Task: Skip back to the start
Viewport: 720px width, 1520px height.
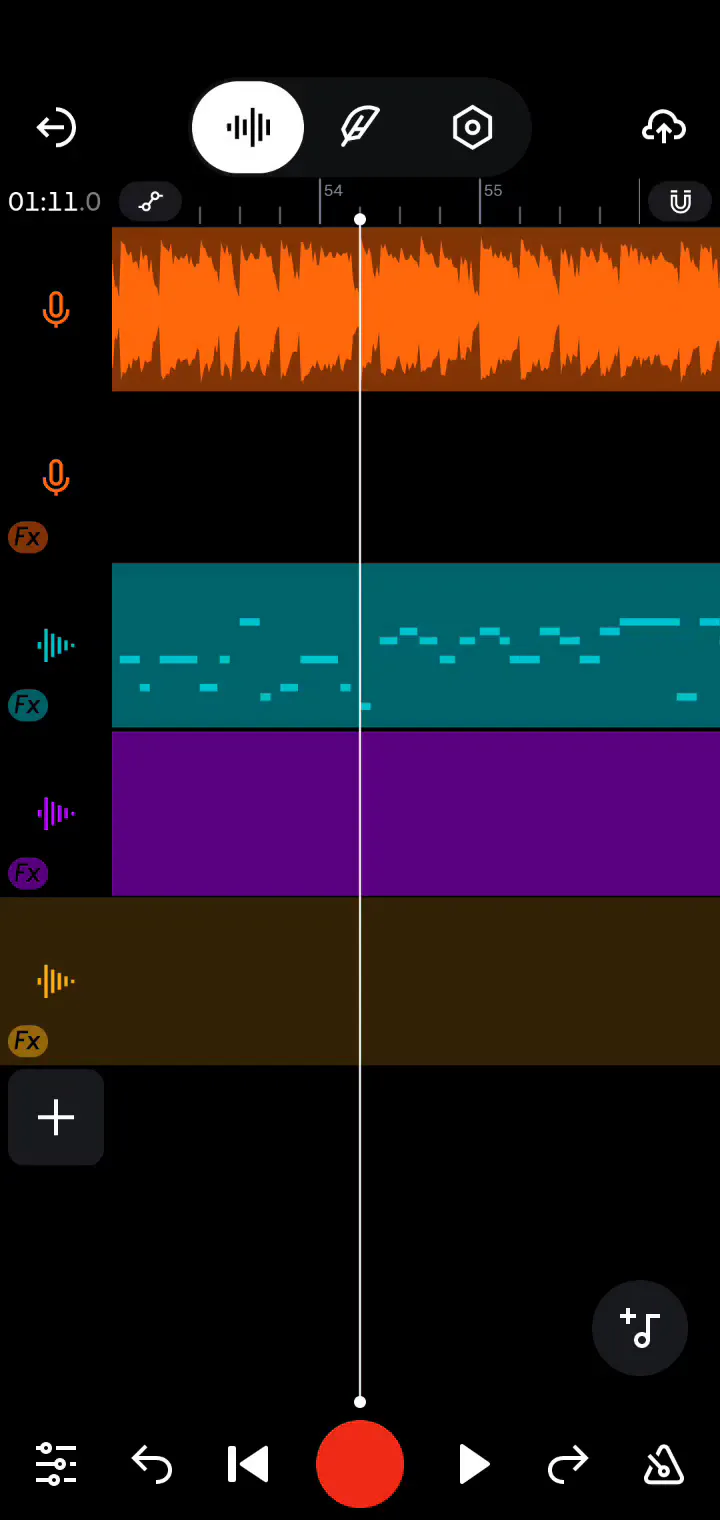Action: (x=248, y=1464)
